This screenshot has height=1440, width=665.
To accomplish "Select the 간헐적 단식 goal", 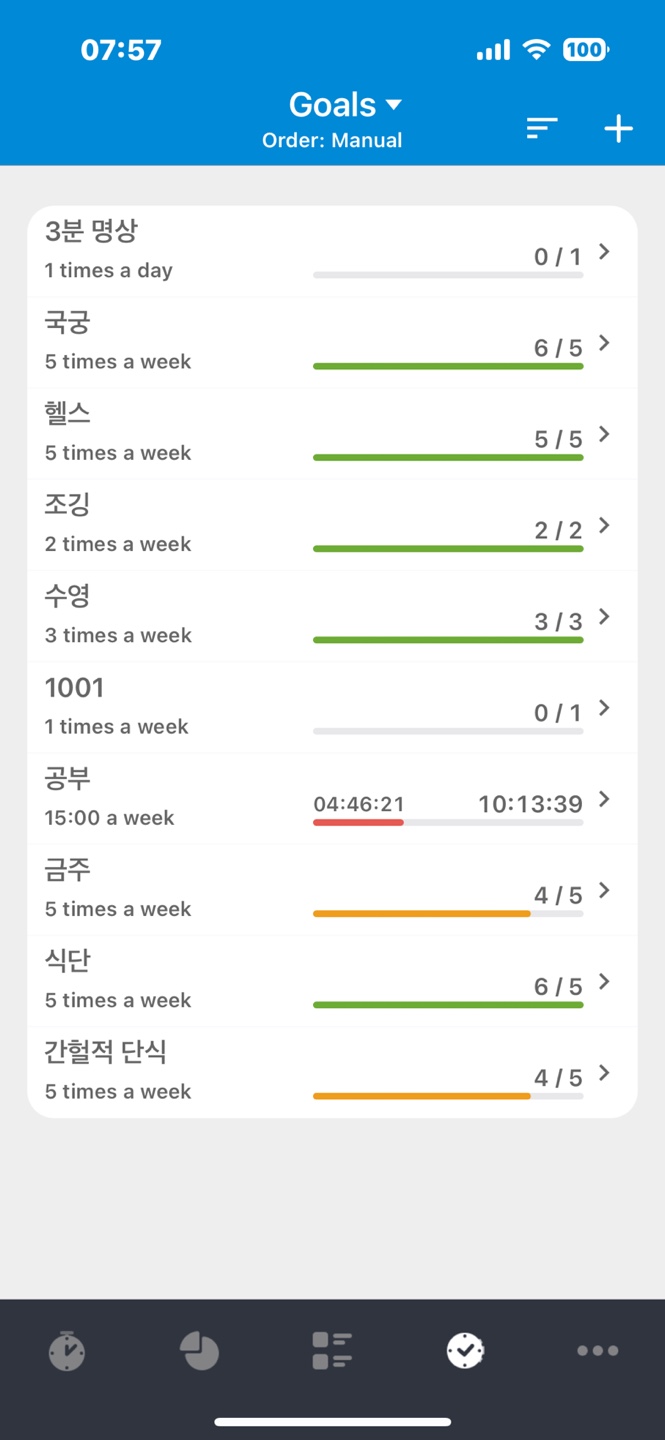I will pos(332,1072).
